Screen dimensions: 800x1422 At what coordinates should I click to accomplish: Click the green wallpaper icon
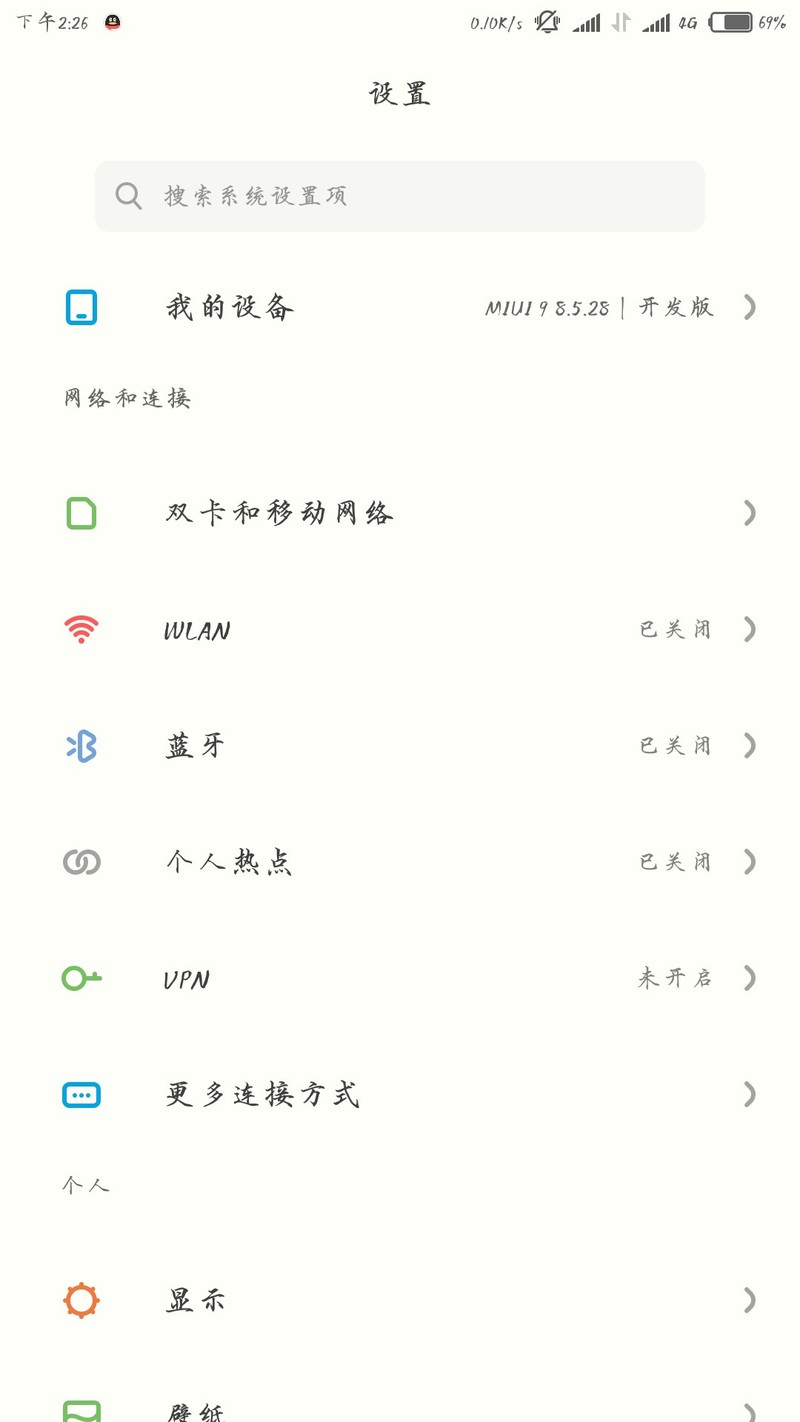[x=81, y=1410]
